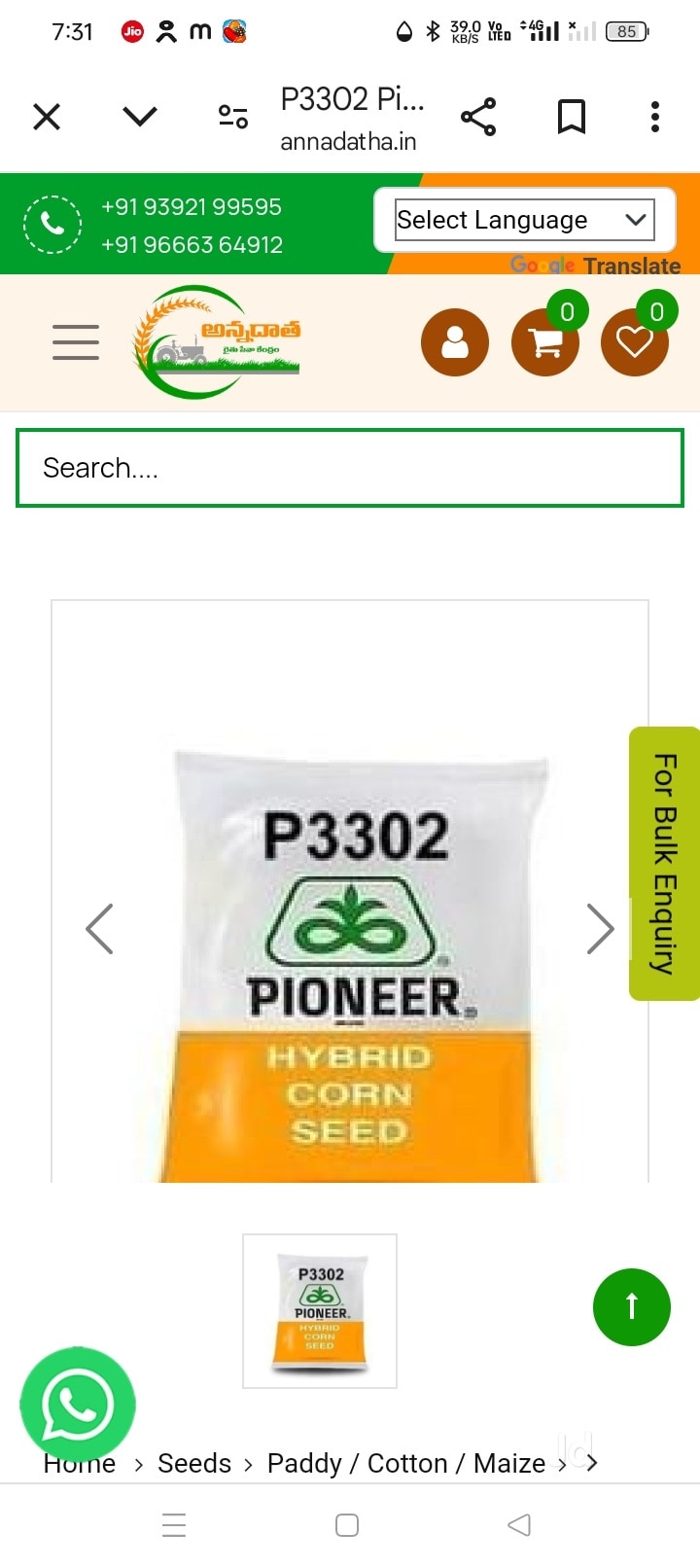Share the P3302 product page
700x1568 pixels.
pyautogui.click(x=479, y=116)
